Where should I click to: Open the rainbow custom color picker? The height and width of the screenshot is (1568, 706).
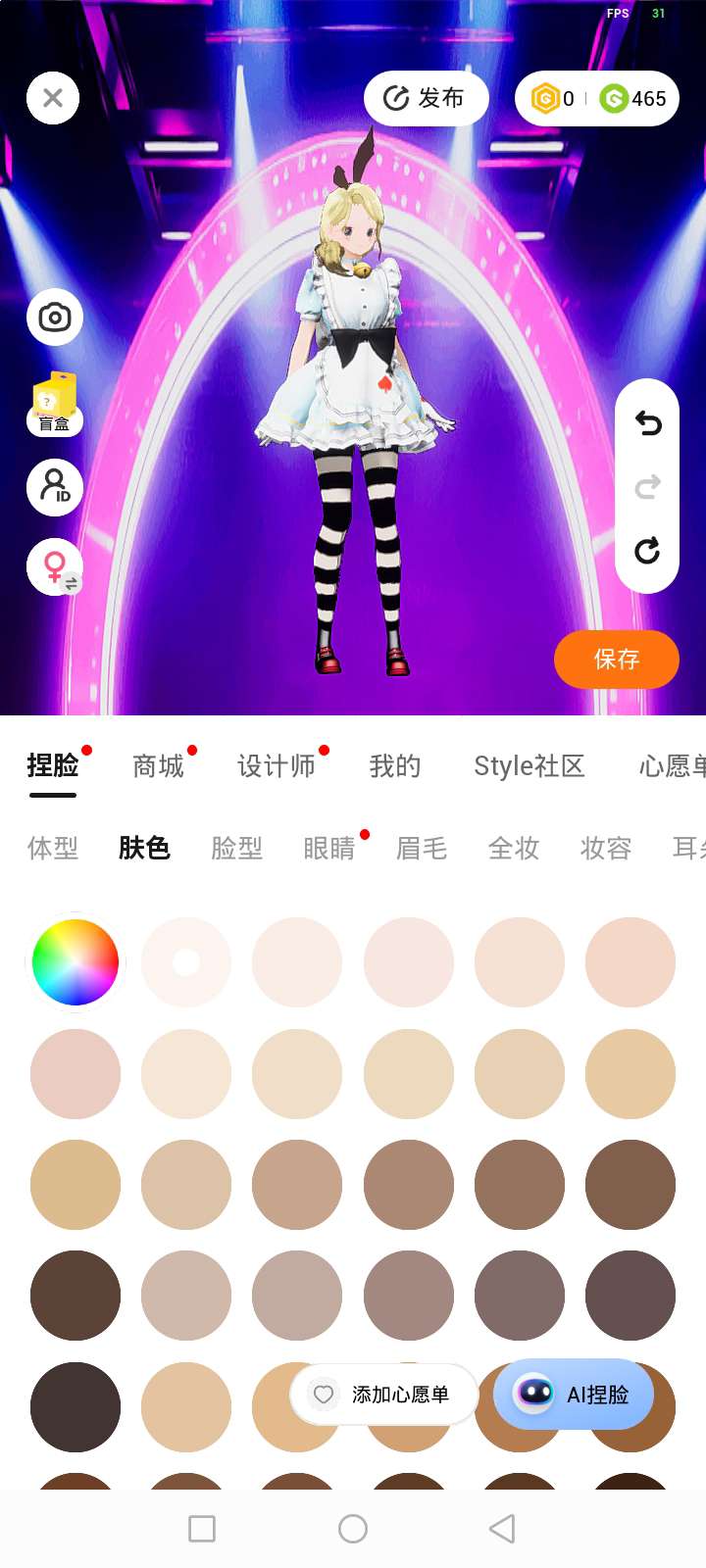[76, 962]
